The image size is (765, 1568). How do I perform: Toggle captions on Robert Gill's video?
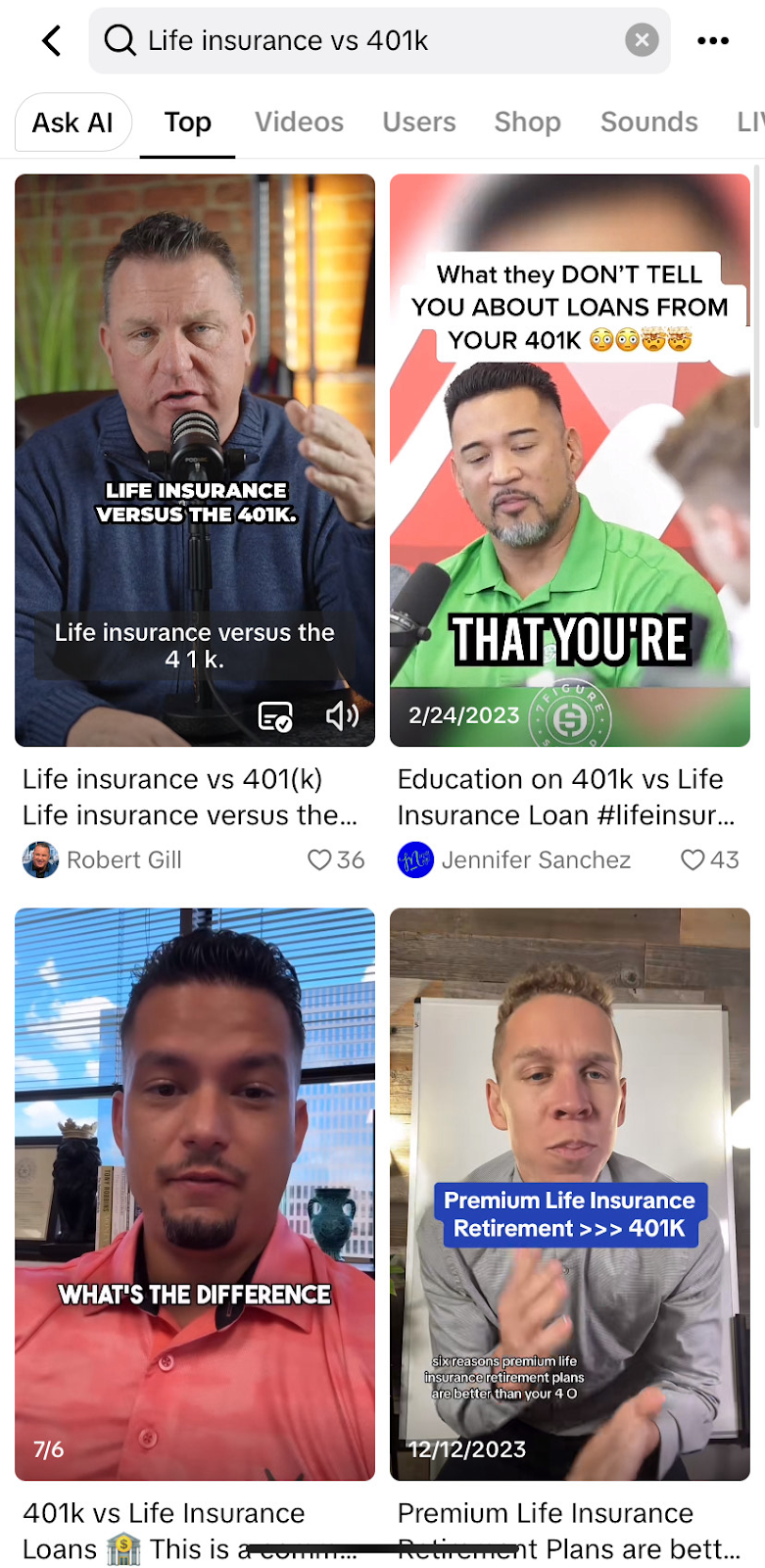click(x=275, y=716)
